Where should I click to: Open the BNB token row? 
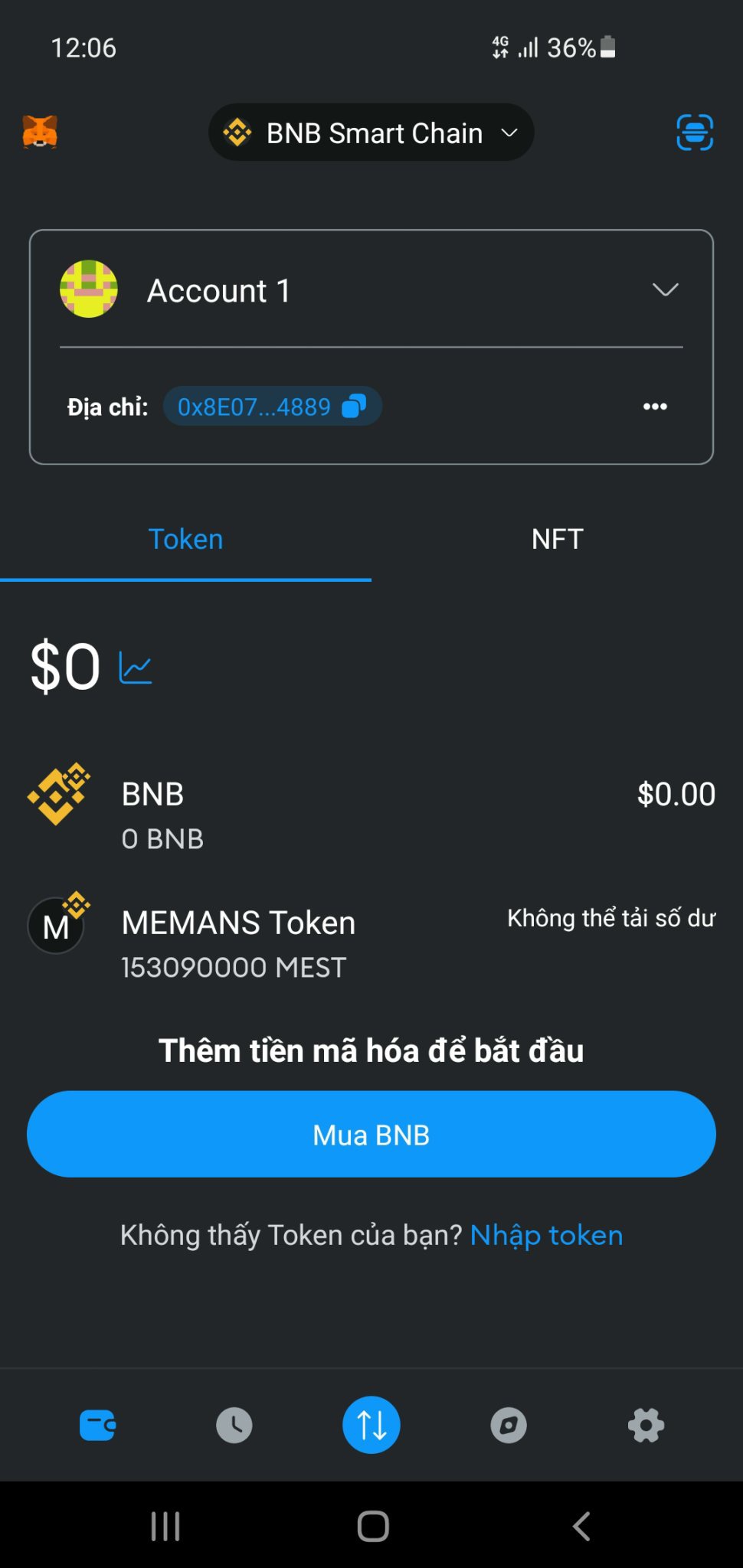(371, 814)
